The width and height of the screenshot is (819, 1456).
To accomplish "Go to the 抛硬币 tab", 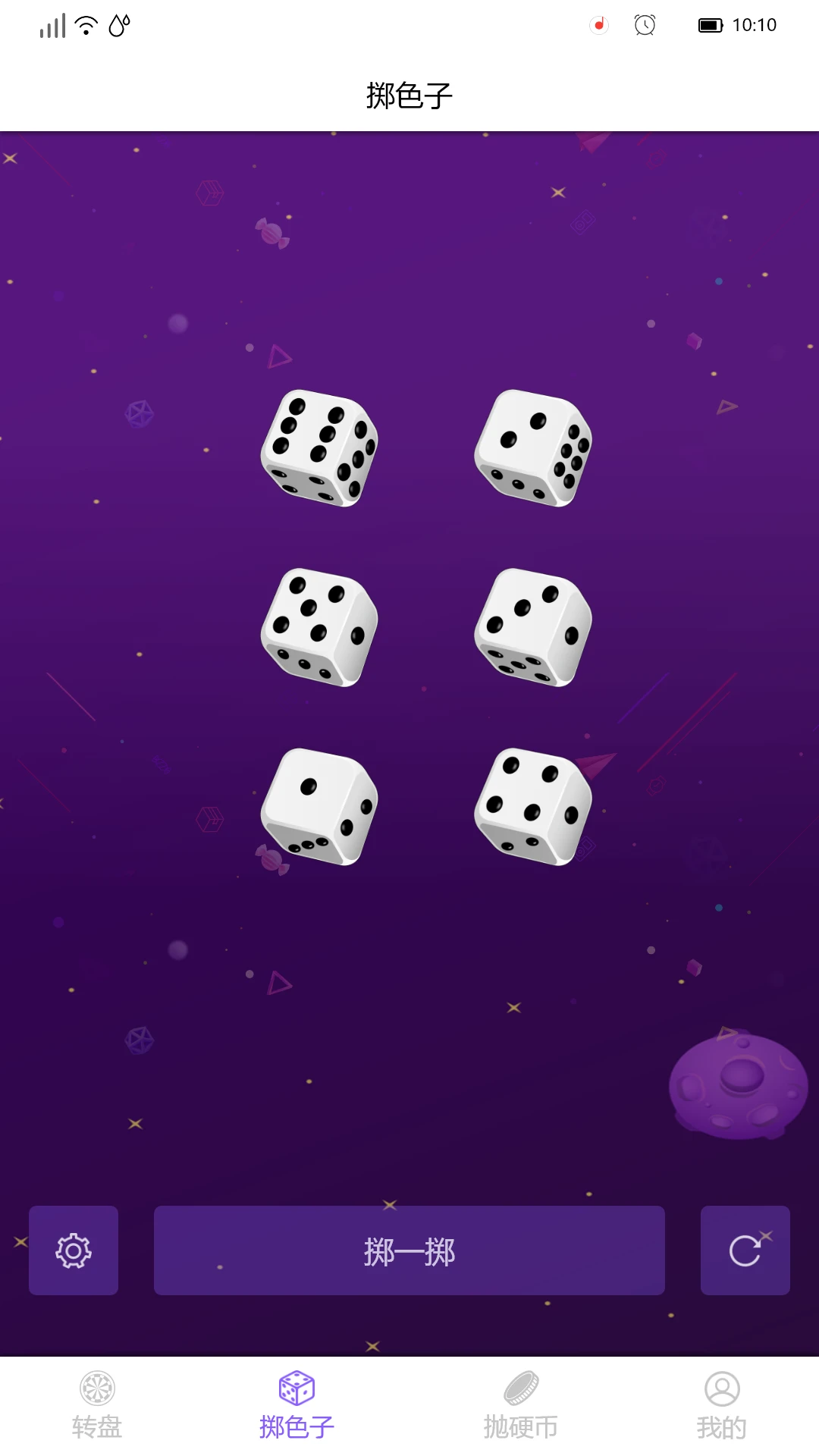I will click(x=521, y=1405).
